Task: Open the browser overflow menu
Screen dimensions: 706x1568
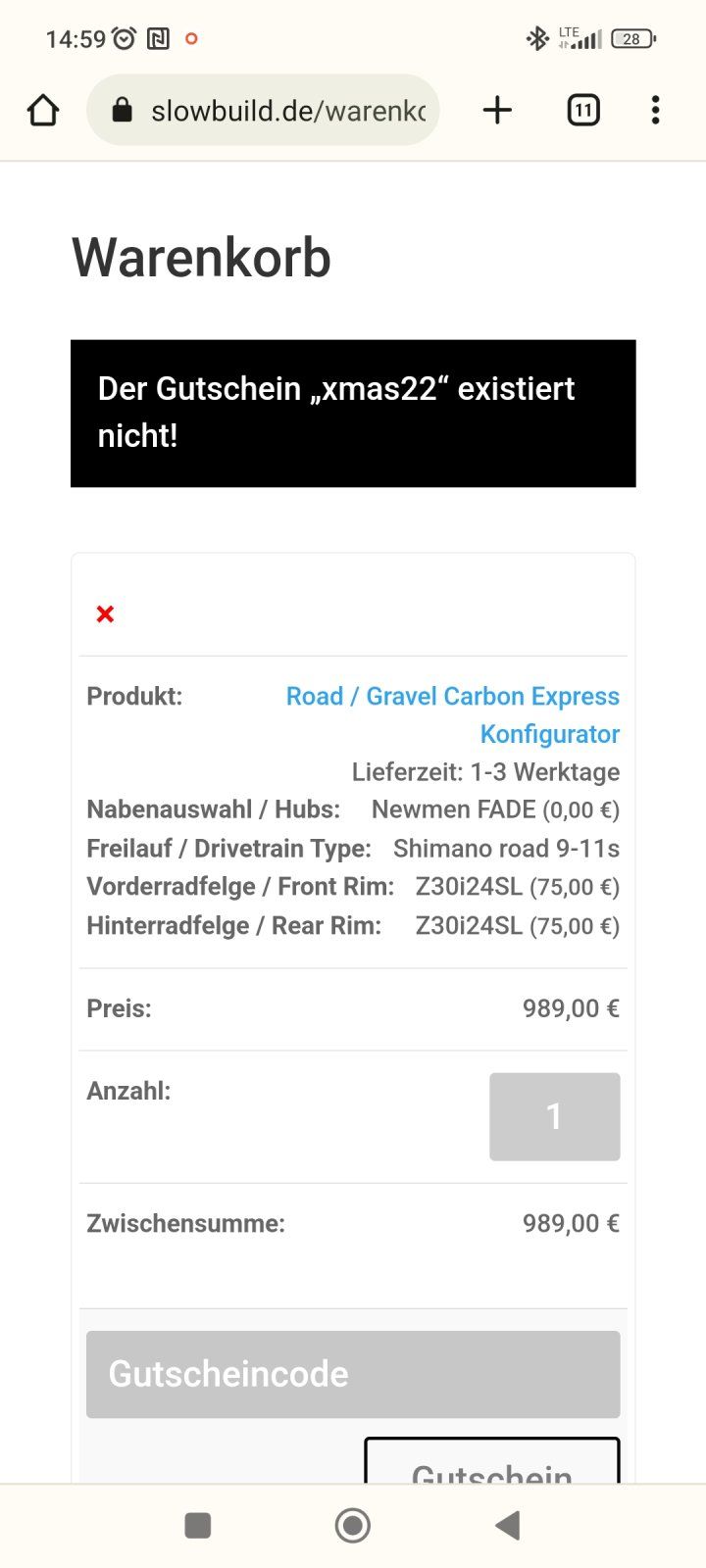Action: point(655,111)
